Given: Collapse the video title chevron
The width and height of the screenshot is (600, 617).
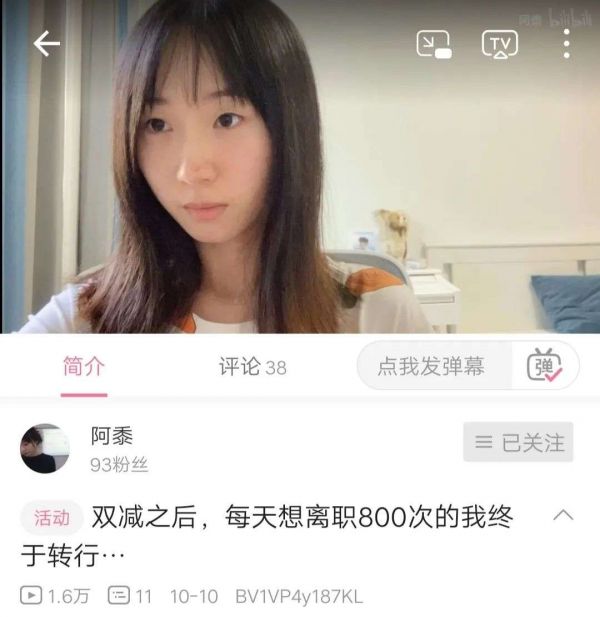Looking at the screenshot, I should [563, 516].
